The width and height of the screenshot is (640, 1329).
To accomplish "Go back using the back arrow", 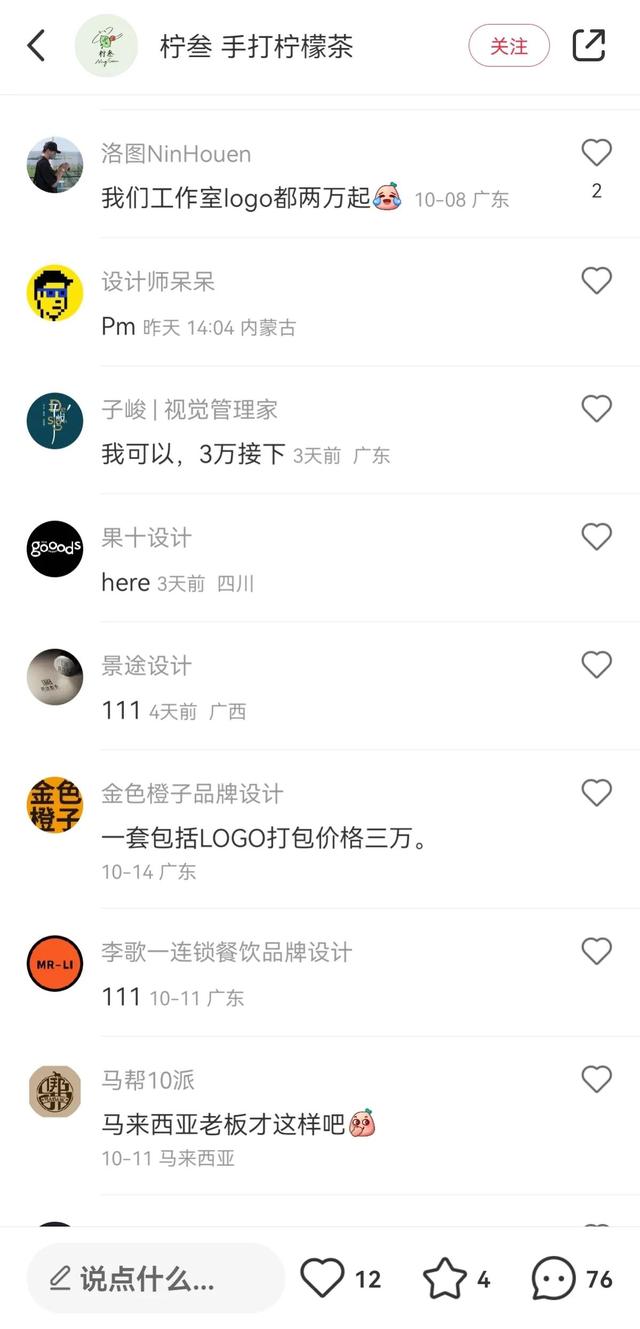I will [x=37, y=45].
